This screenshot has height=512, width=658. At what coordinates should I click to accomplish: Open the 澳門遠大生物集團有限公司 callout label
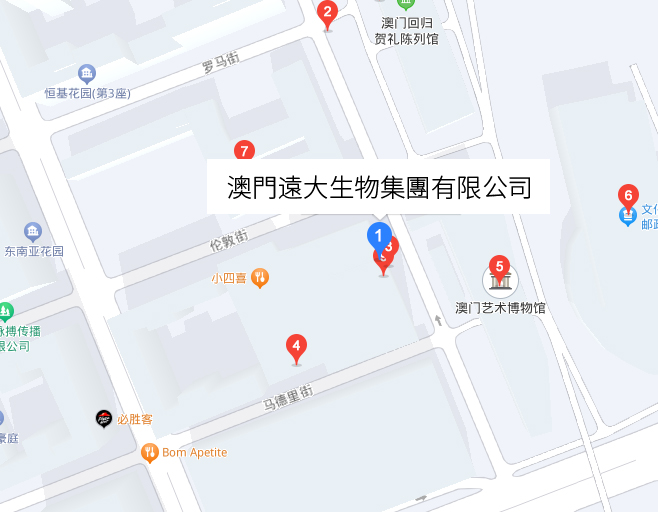tap(378, 187)
